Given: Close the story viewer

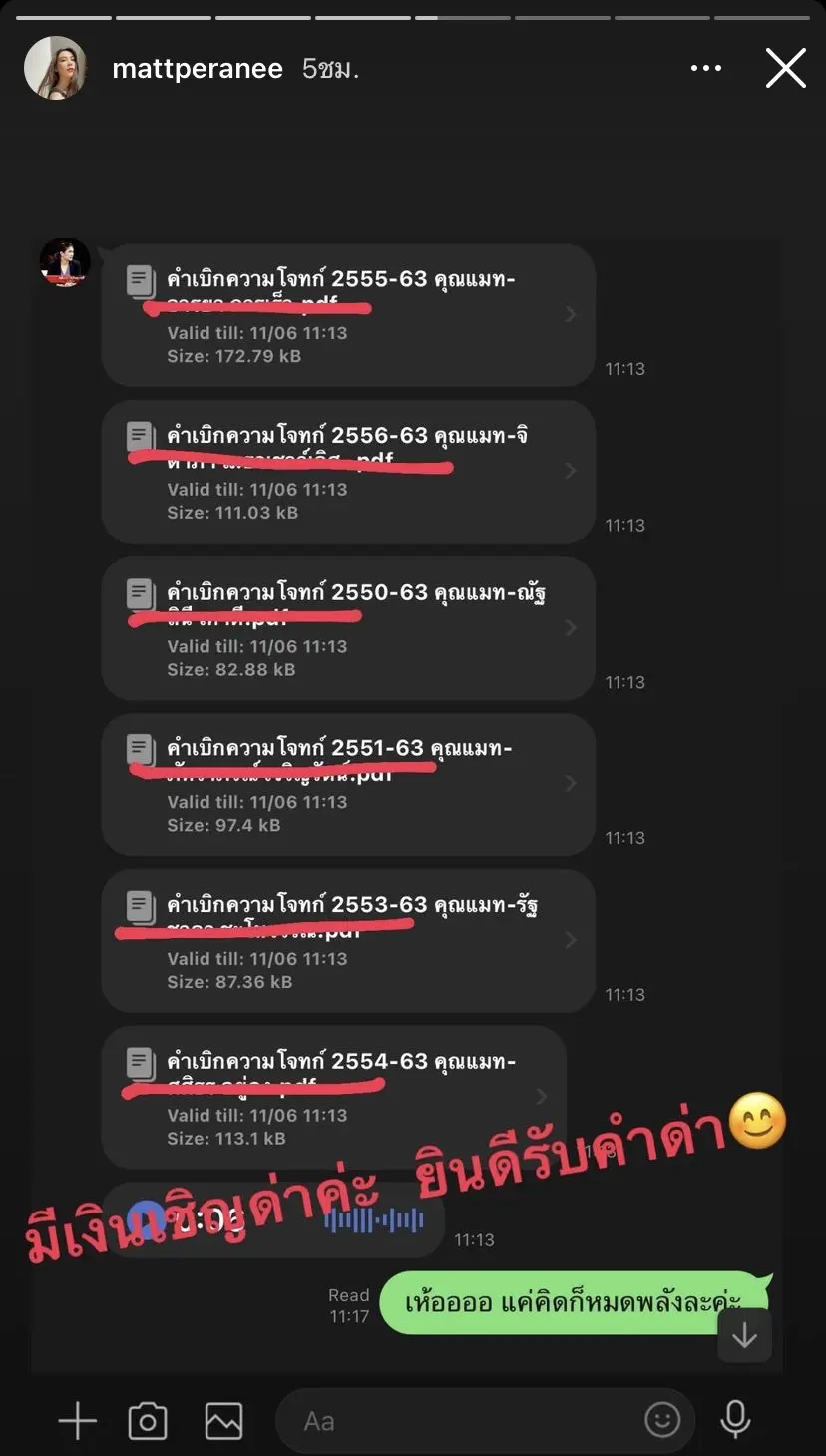Looking at the screenshot, I should coord(785,69).
